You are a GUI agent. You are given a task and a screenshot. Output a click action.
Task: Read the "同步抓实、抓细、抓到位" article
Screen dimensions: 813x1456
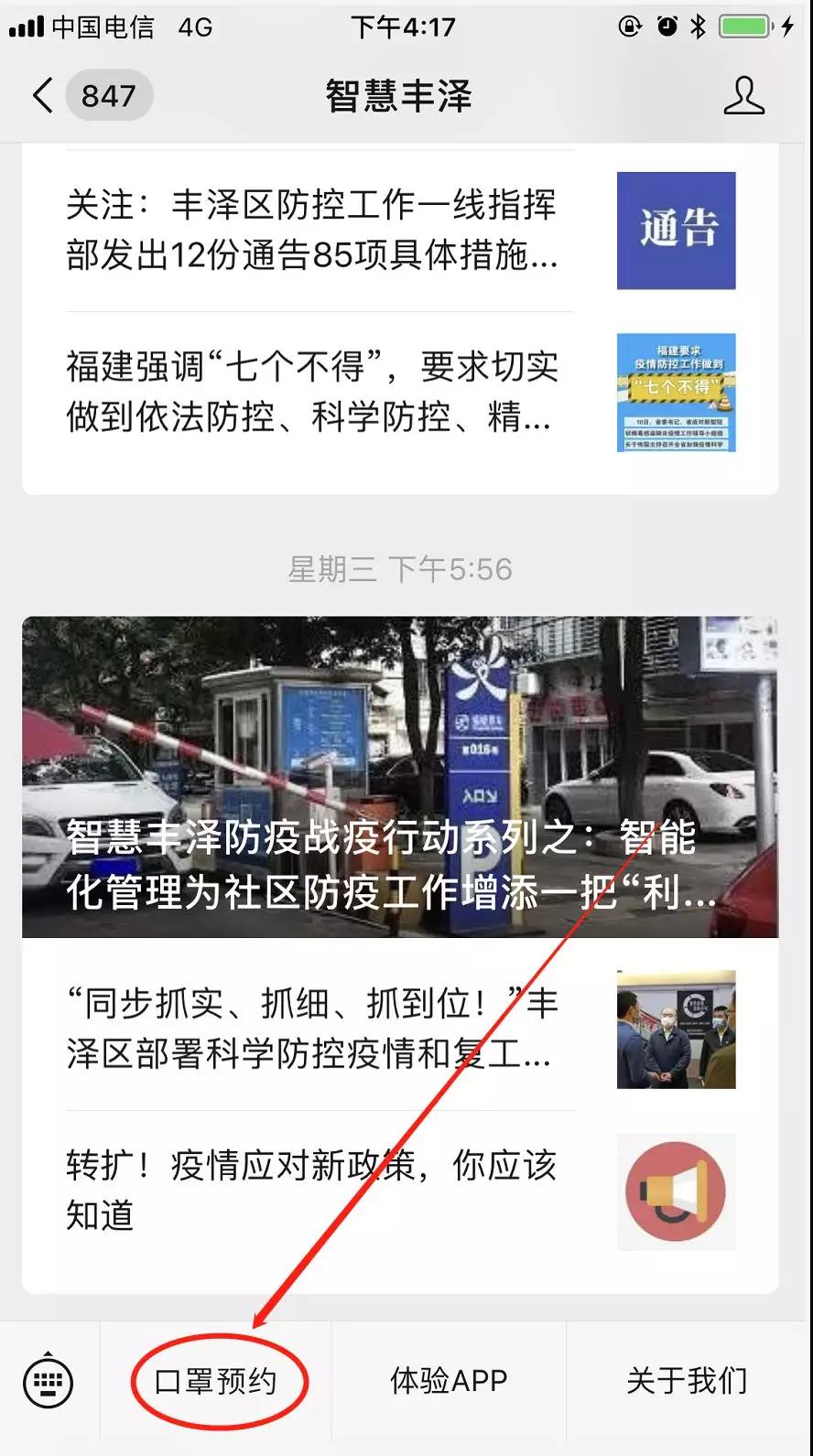311,1029
